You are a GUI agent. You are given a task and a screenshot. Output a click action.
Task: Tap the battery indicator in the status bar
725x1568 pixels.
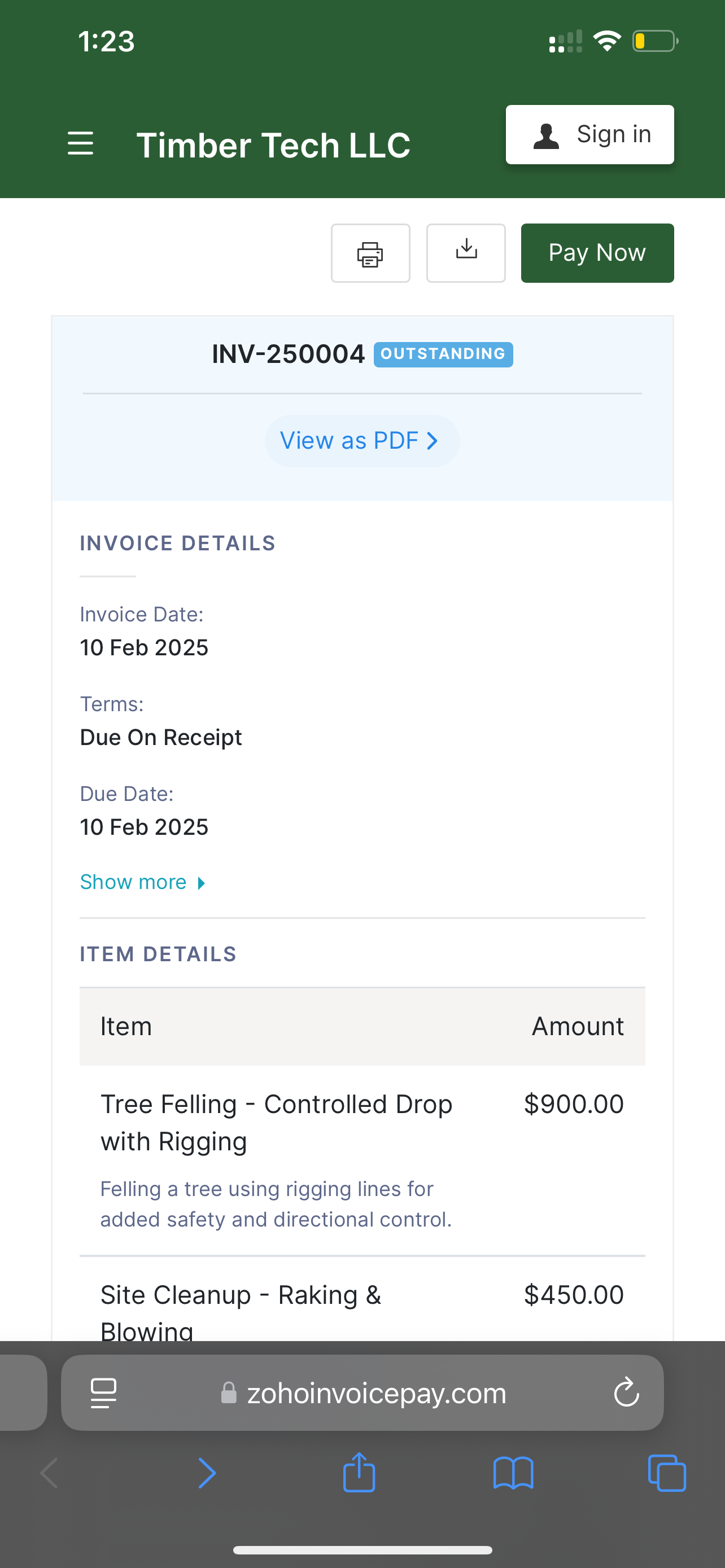656,40
